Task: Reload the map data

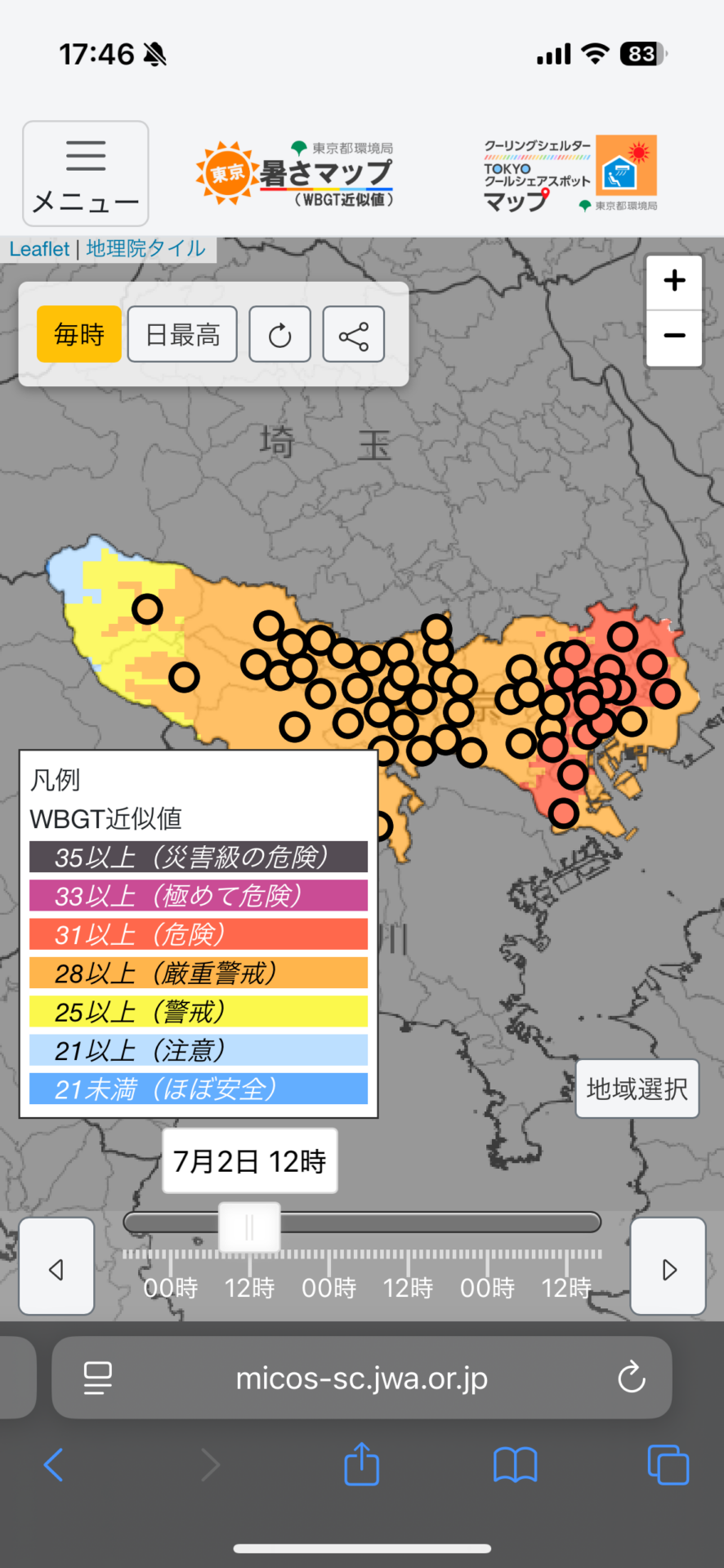Action: coord(279,334)
